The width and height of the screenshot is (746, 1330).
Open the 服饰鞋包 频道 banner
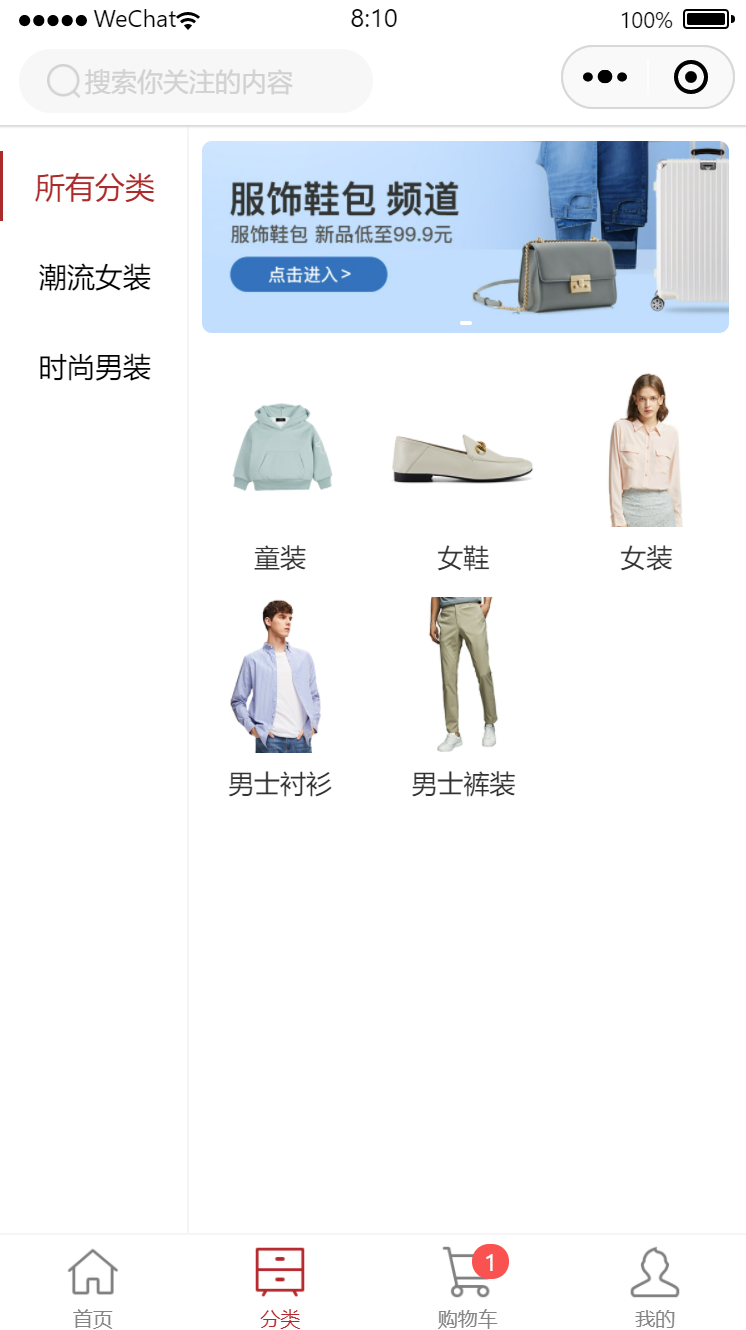pyautogui.click(x=465, y=237)
